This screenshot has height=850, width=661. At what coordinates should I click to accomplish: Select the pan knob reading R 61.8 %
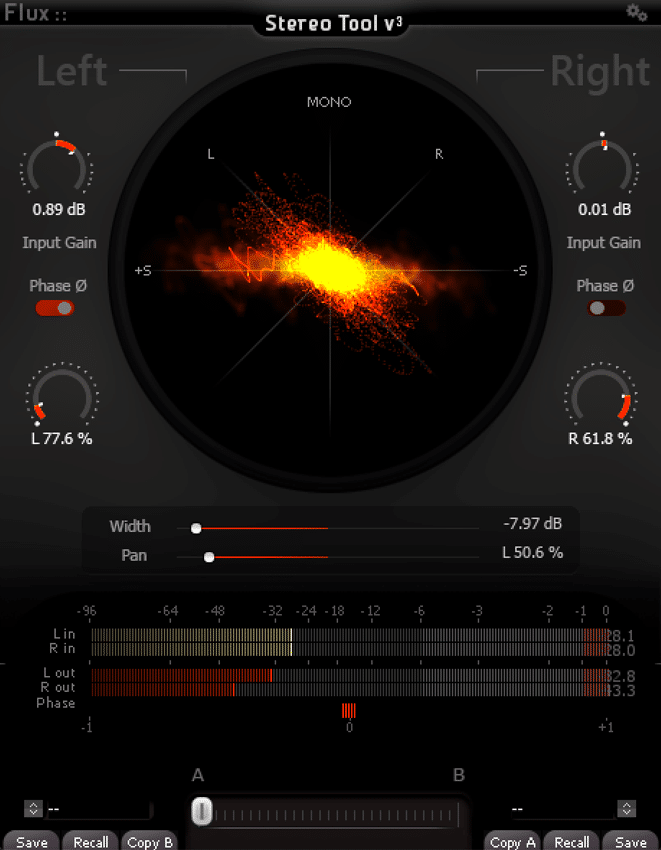[x=600, y=397]
